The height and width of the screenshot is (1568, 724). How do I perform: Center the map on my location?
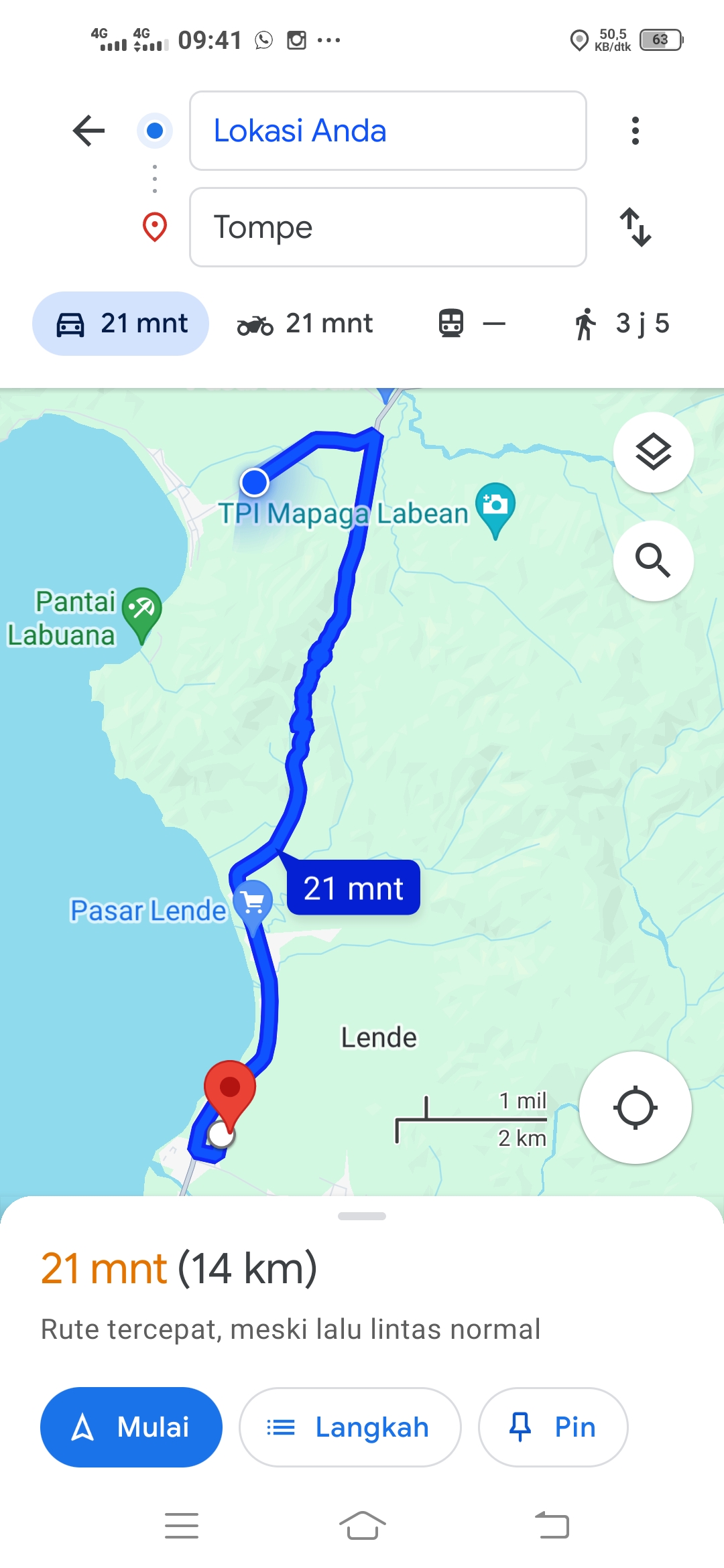click(635, 1108)
